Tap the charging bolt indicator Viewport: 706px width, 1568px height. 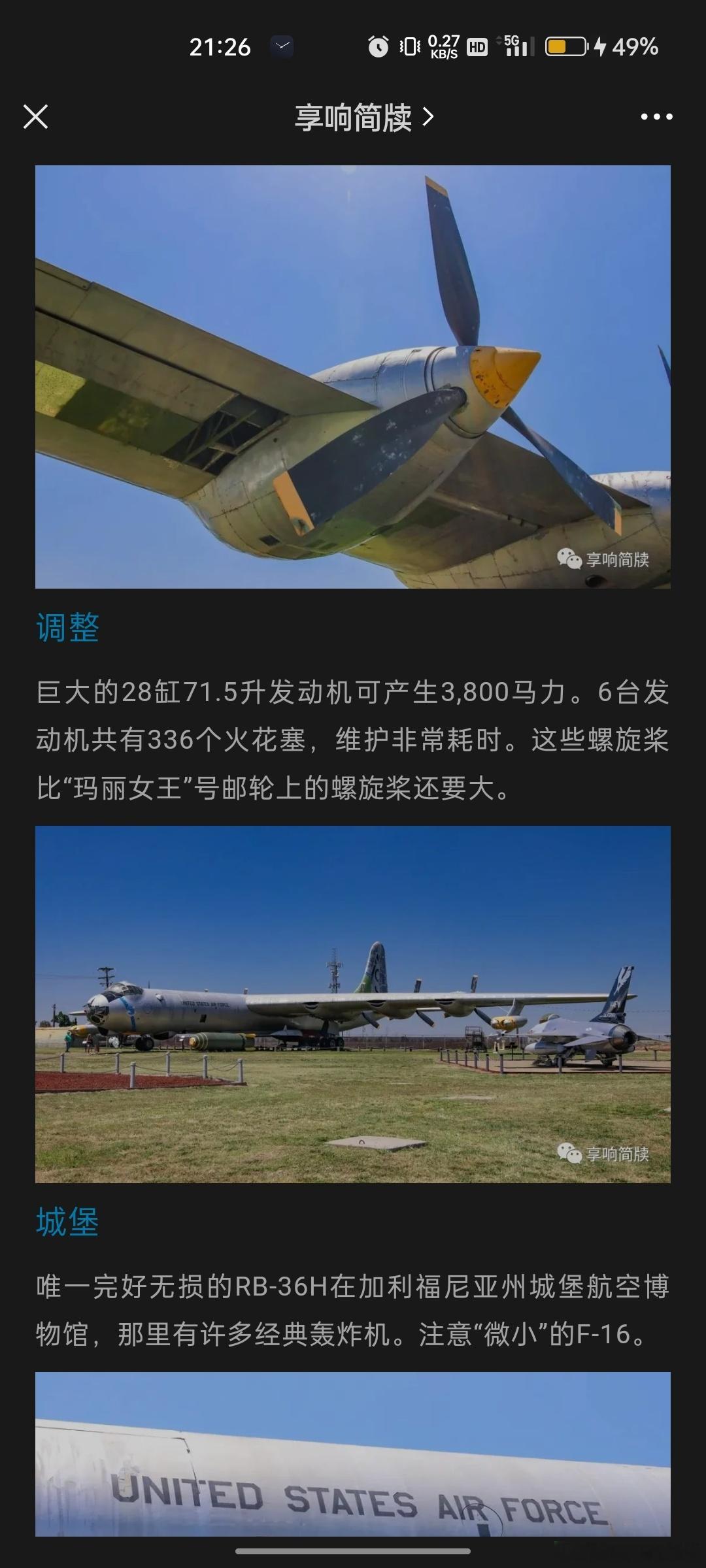[601, 46]
